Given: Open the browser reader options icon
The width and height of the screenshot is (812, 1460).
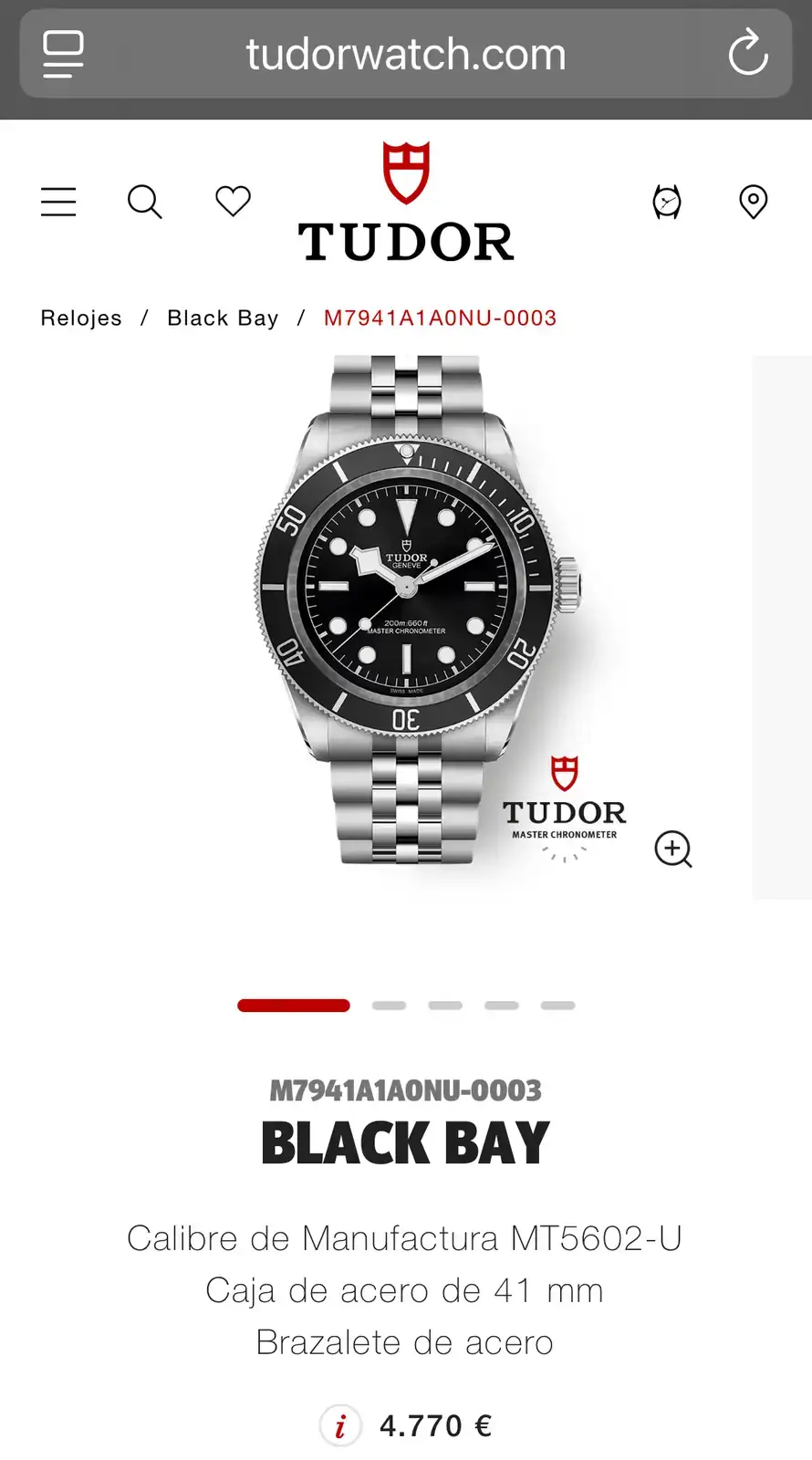Looking at the screenshot, I should [x=63, y=54].
